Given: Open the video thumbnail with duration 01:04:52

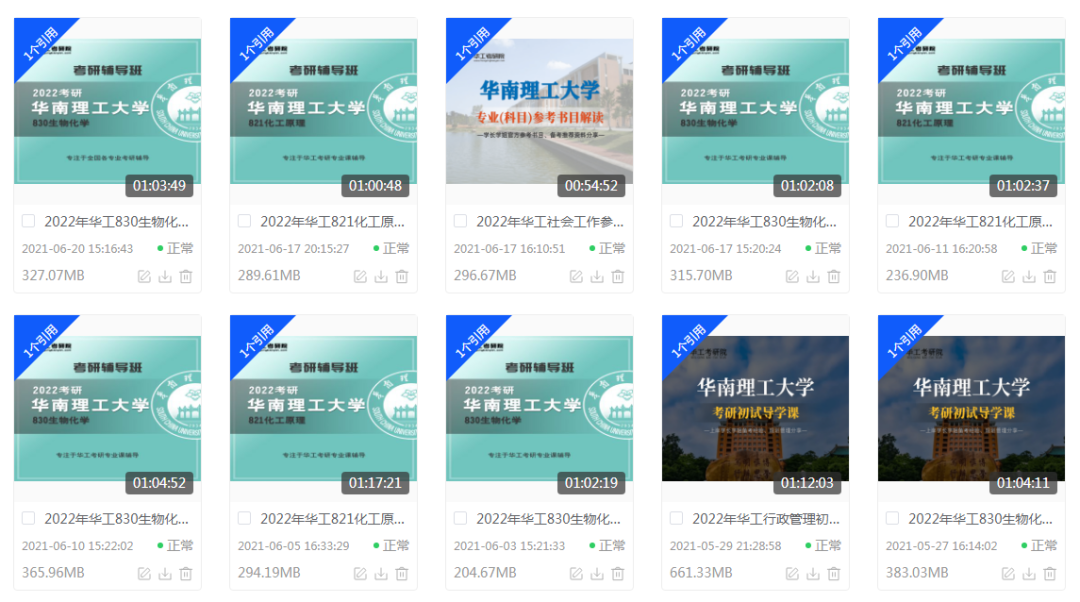Looking at the screenshot, I should pos(107,408).
